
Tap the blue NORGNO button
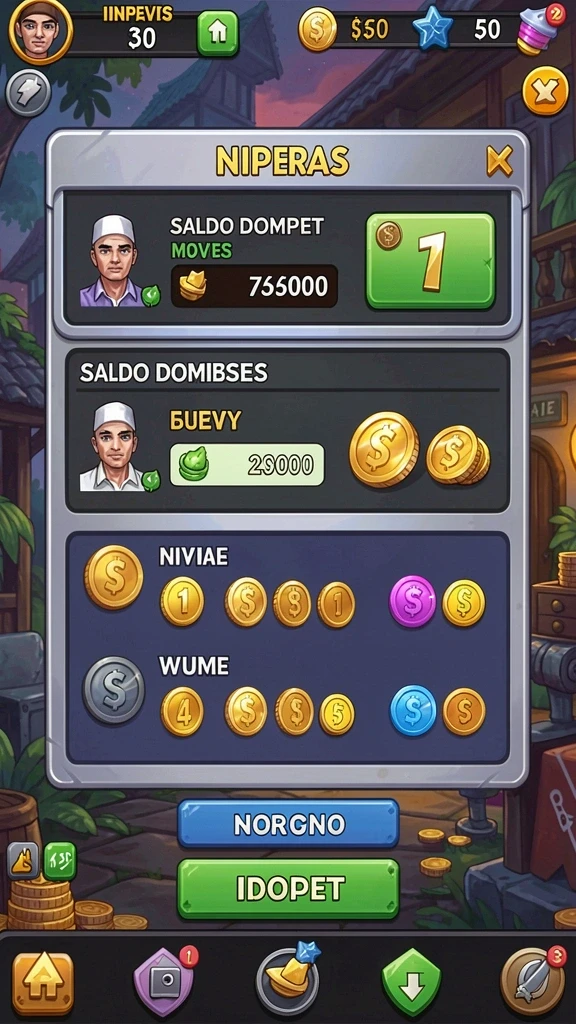pyautogui.click(x=288, y=824)
